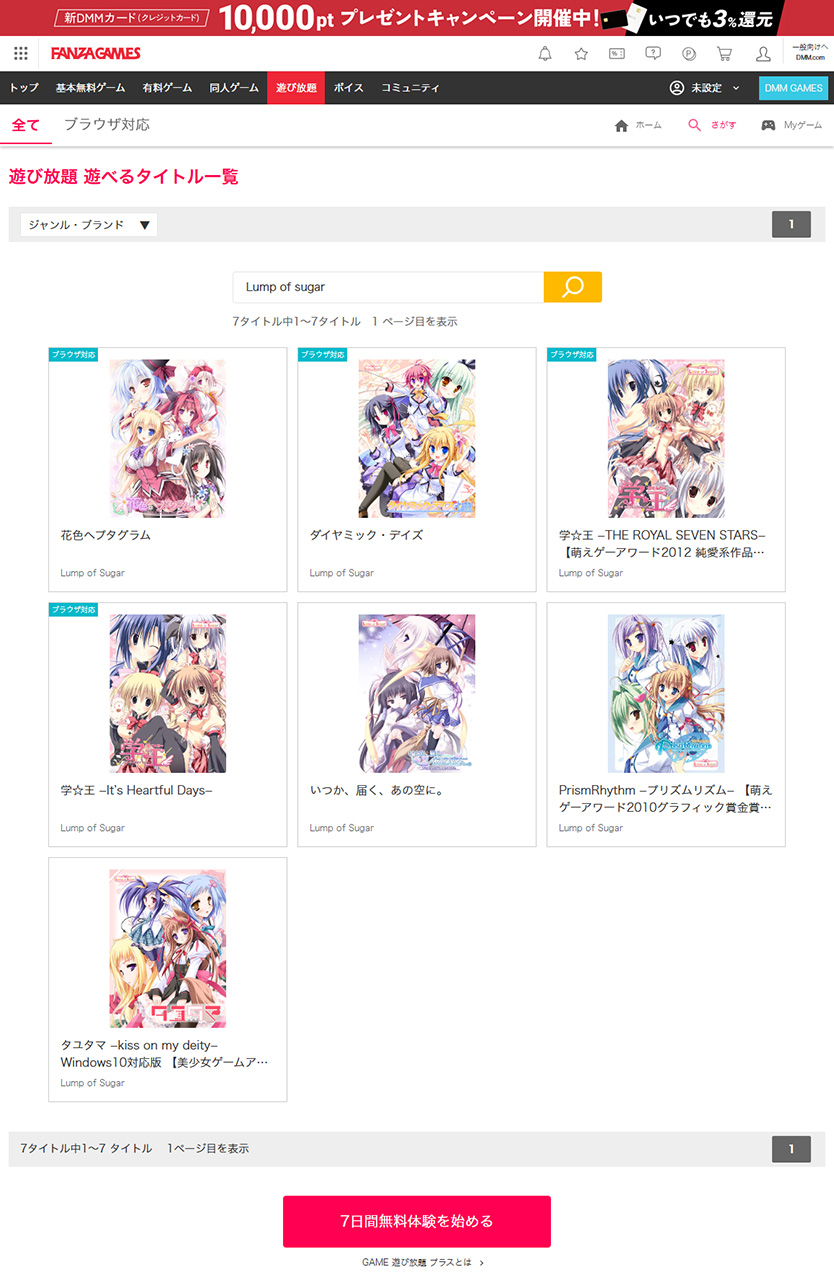Open the いつか、届く、あの空に。 card
This screenshot has width=834, height=1280.
(x=416, y=724)
